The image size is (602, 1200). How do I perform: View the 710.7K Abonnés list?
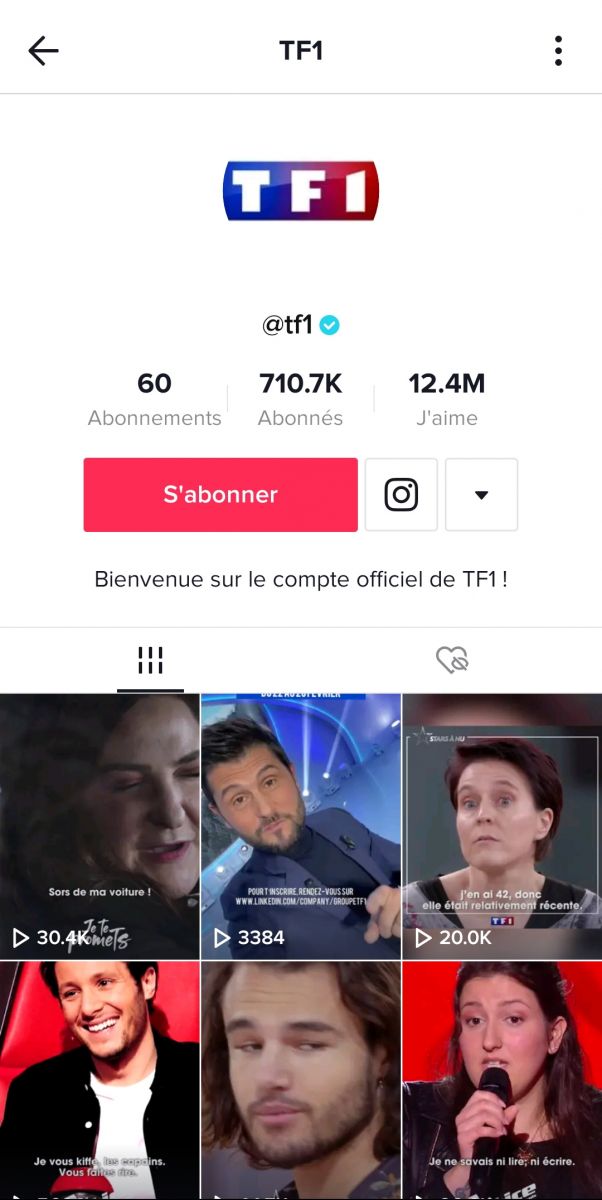tap(300, 399)
